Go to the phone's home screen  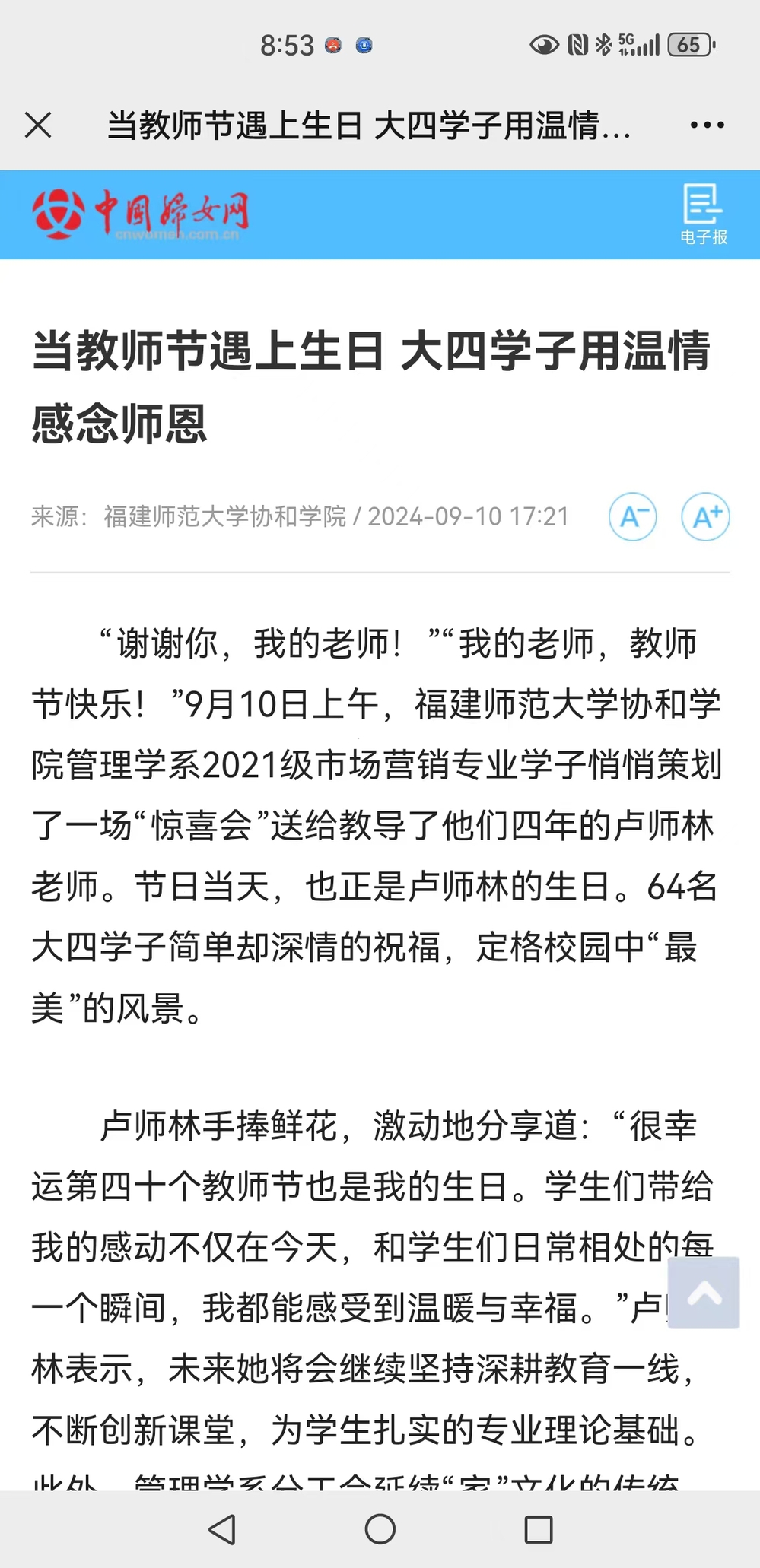click(x=380, y=1529)
